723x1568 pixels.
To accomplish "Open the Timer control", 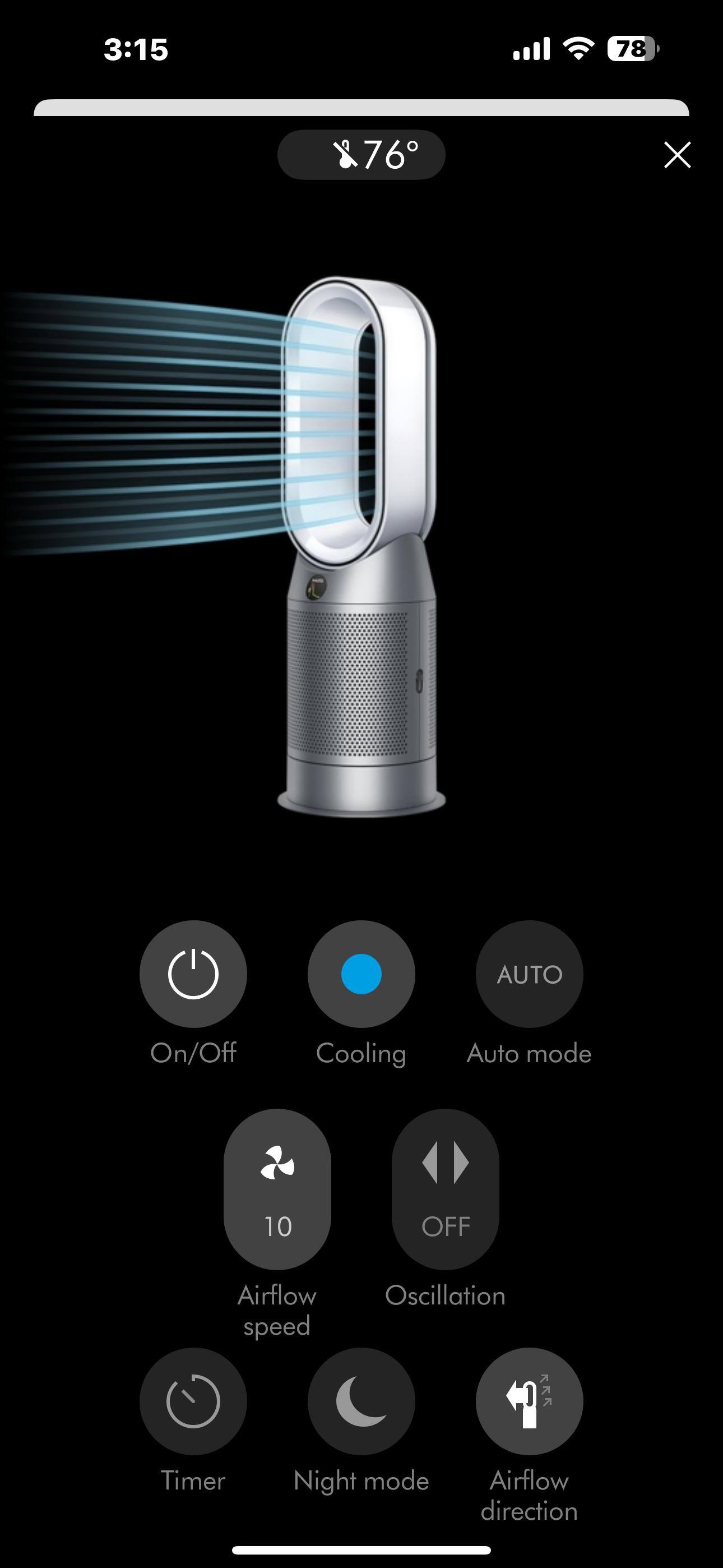I will pyautogui.click(x=193, y=1401).
